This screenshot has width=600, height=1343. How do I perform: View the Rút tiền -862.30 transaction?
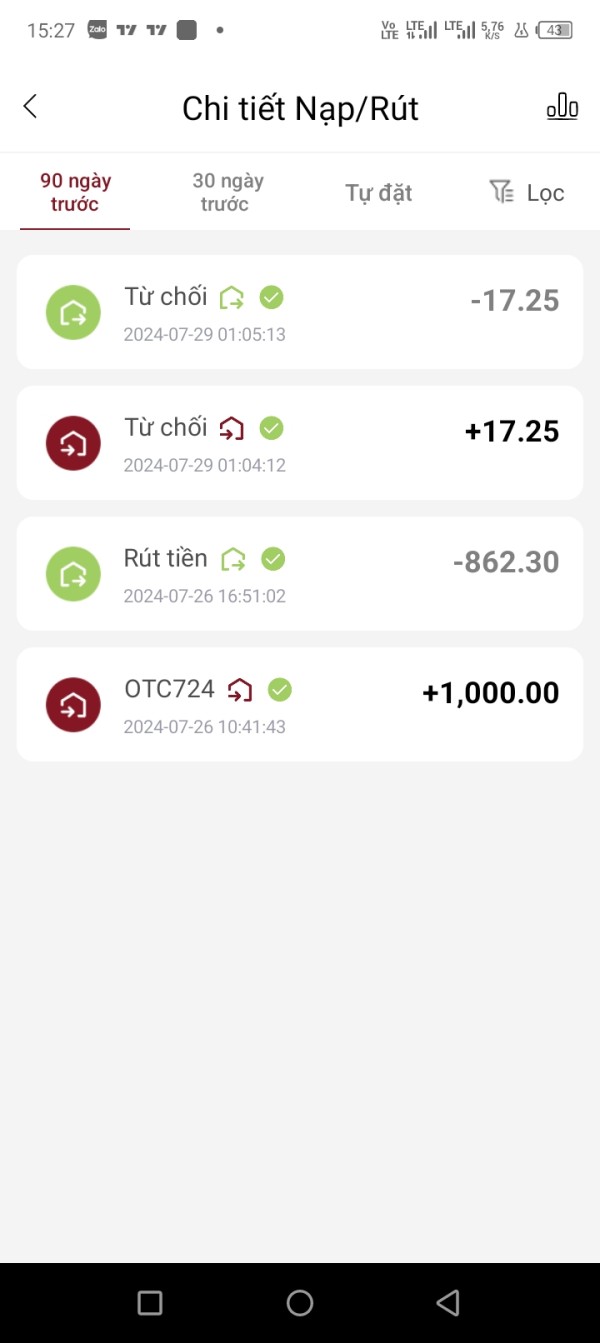click(x=300, y=574)
